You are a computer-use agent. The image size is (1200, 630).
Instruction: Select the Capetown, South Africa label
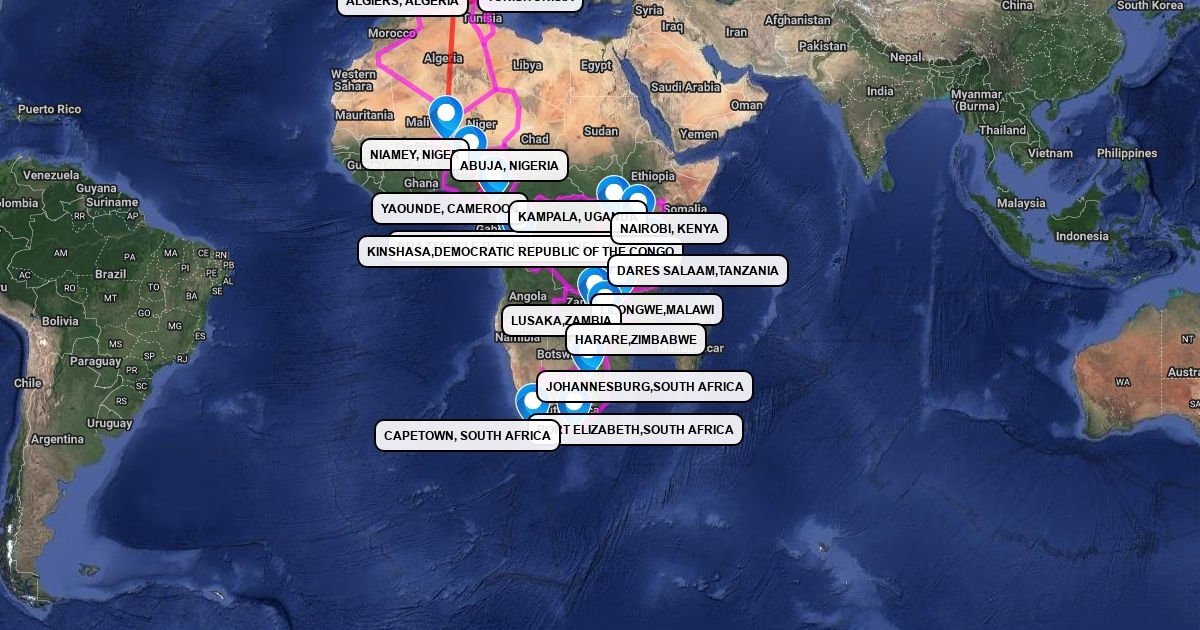[467, 436]
